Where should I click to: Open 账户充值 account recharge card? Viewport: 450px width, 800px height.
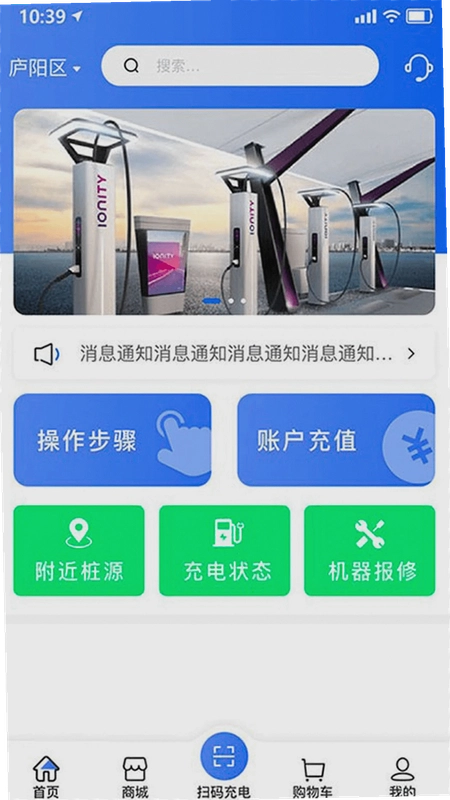tap(336, 440)
